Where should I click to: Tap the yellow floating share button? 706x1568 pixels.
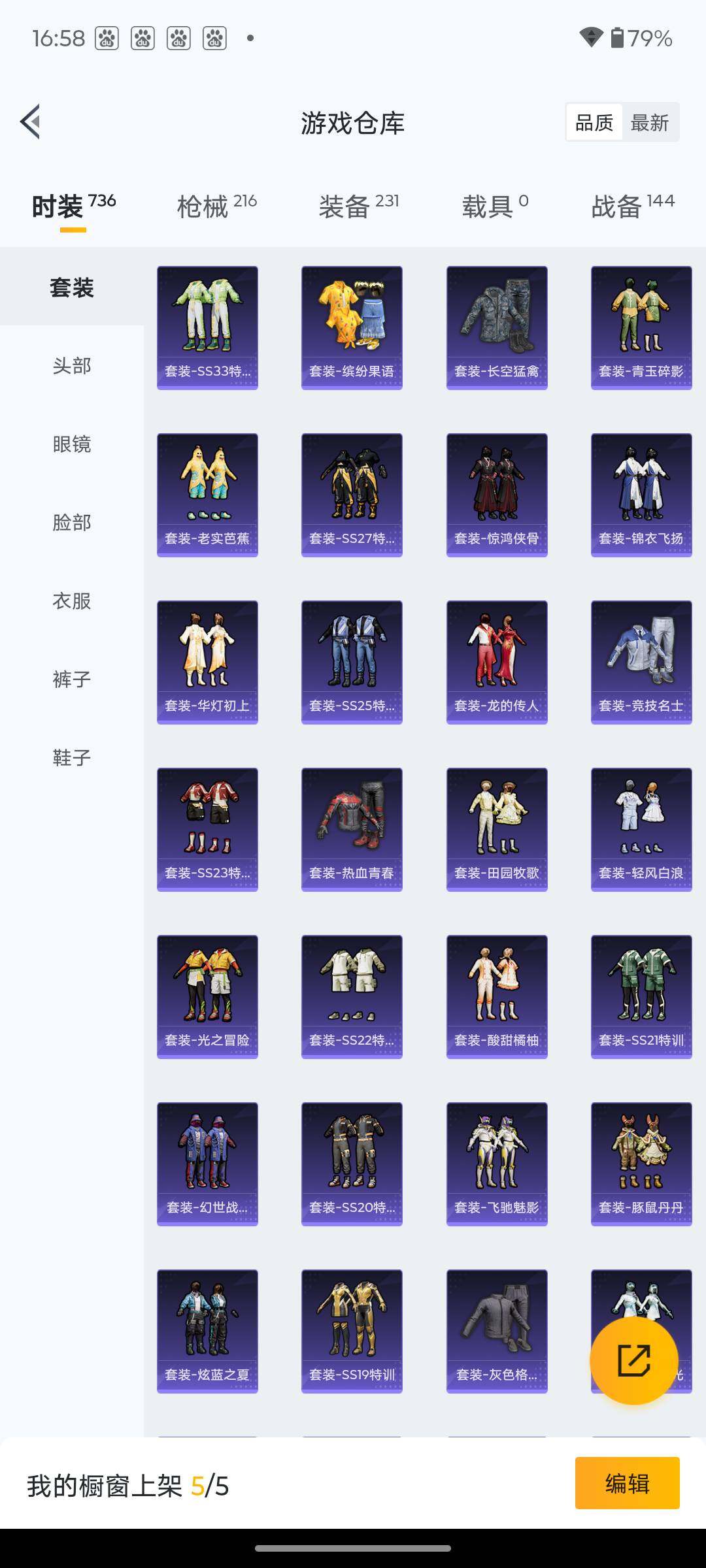[x=633, y=1360]
